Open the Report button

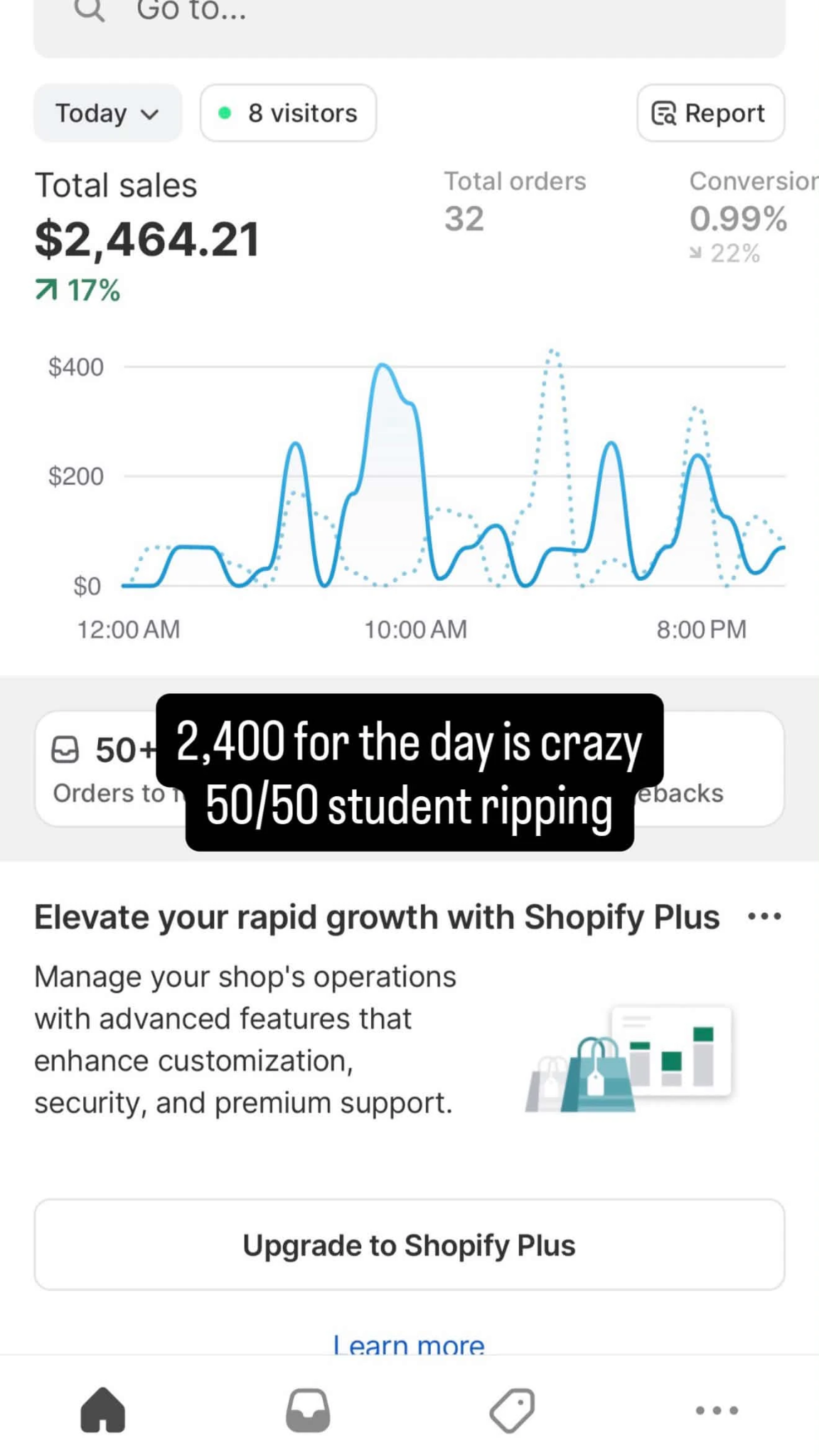click(711, 113)
